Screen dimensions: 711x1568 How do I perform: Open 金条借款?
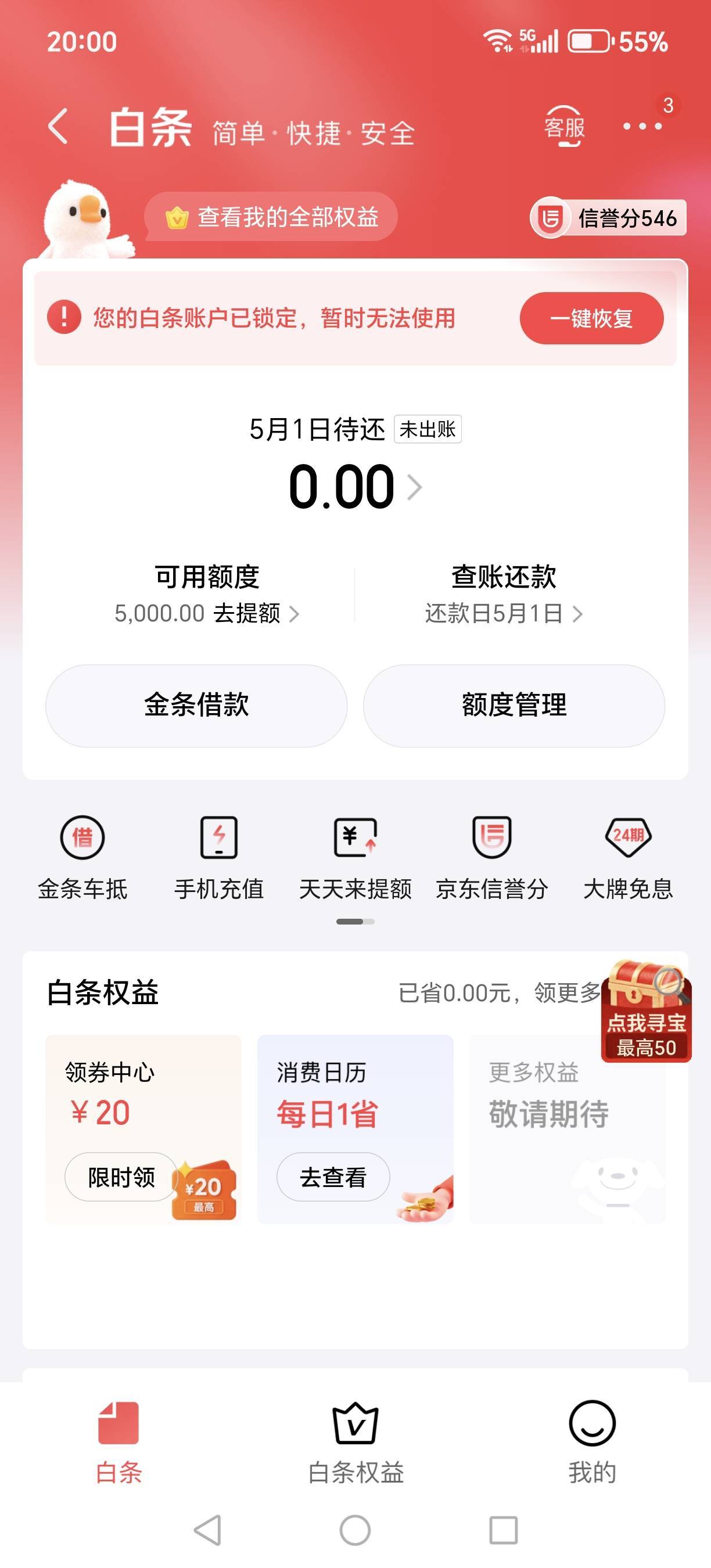point(196,706)
